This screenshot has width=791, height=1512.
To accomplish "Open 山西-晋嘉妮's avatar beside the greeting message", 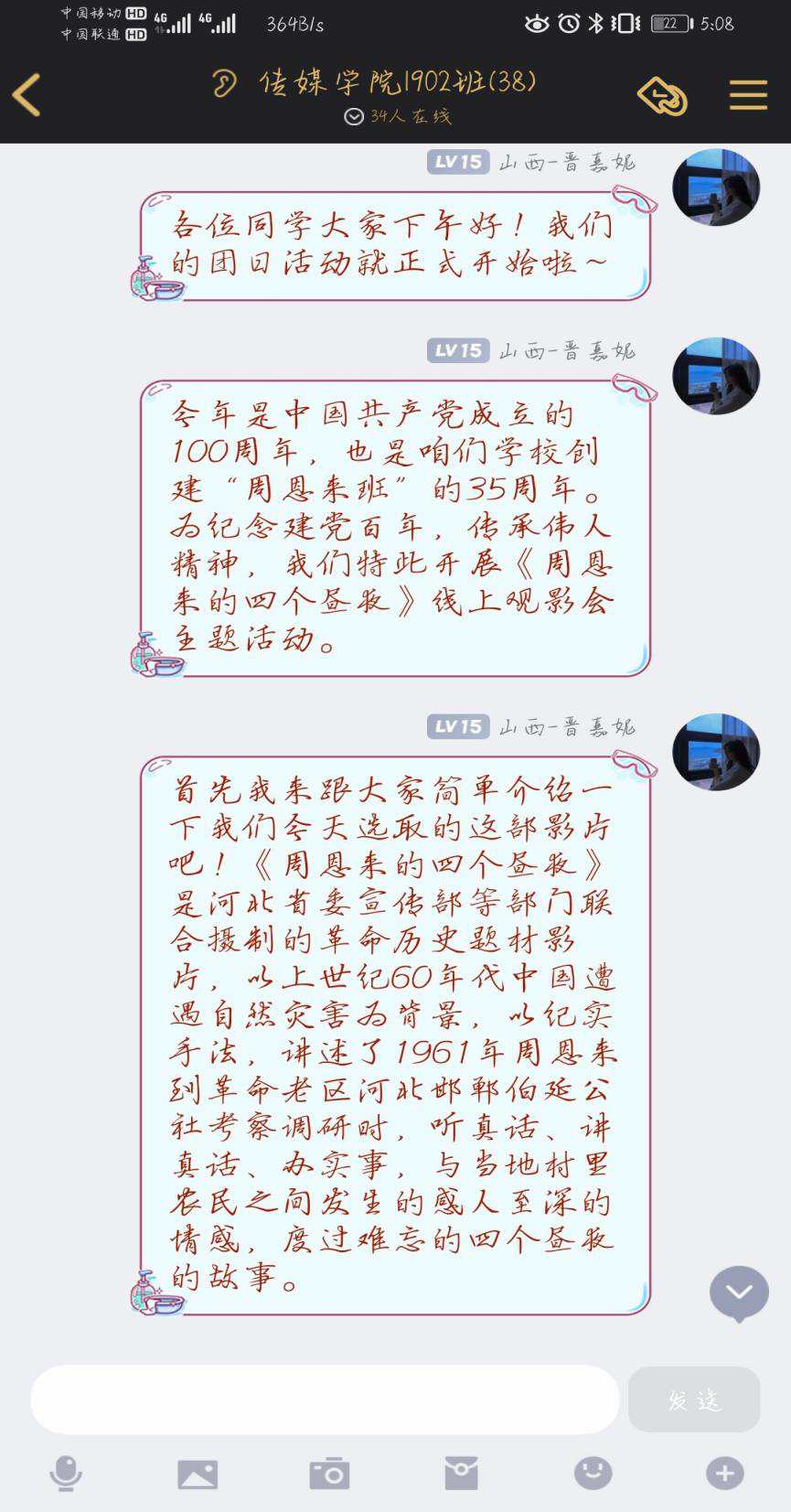I will (715, 187).
